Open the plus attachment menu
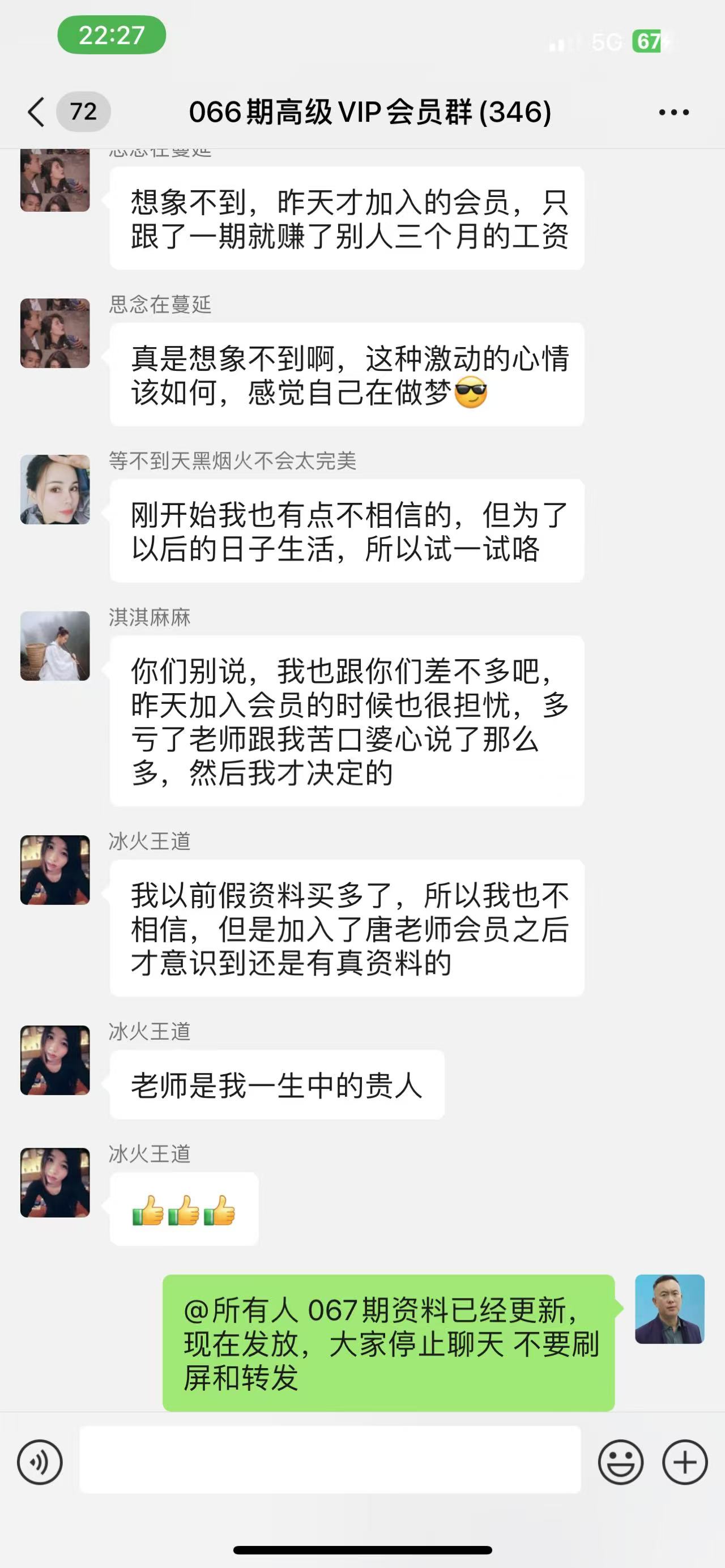The image size is (725, 1568). tap(685, 1462)
